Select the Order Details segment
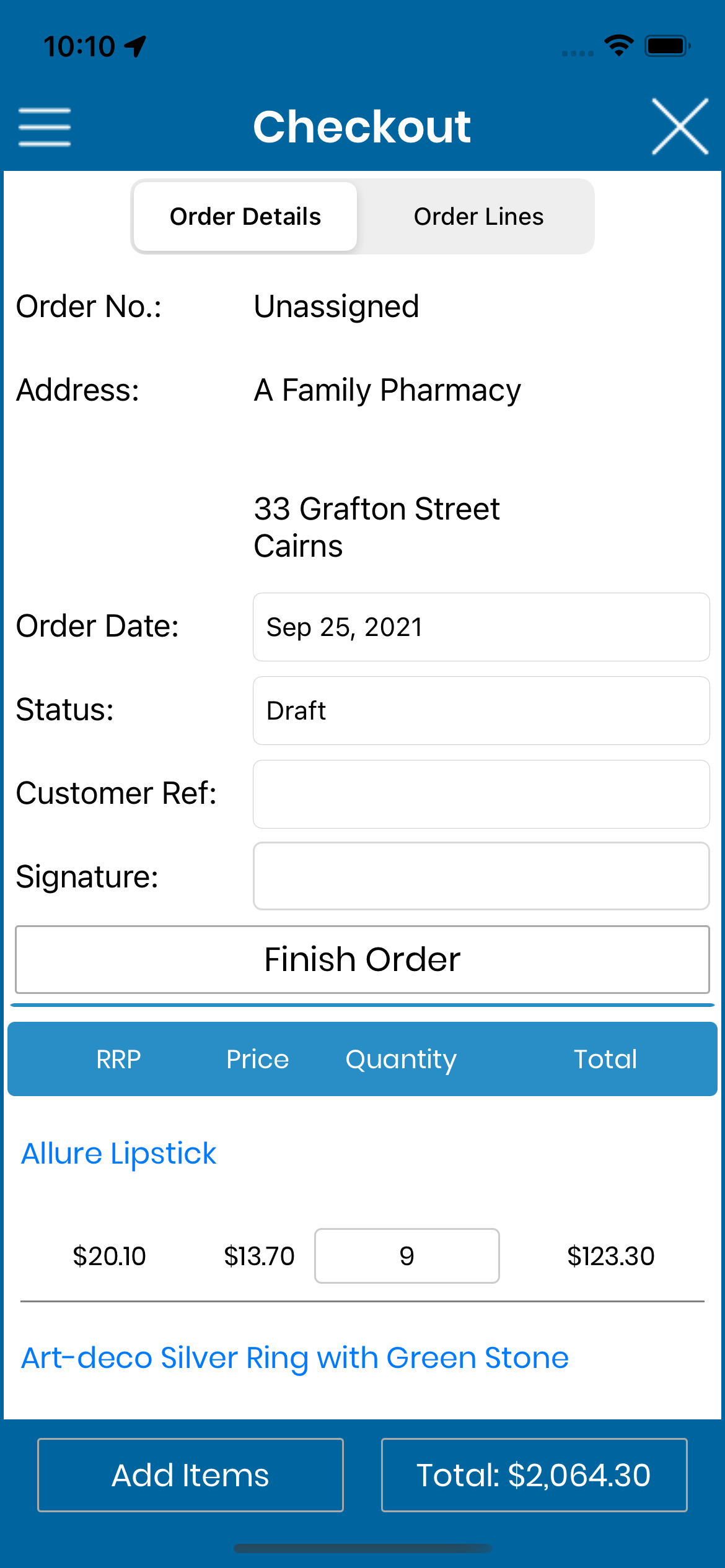The image size is (725, 1568). point(245,217)
